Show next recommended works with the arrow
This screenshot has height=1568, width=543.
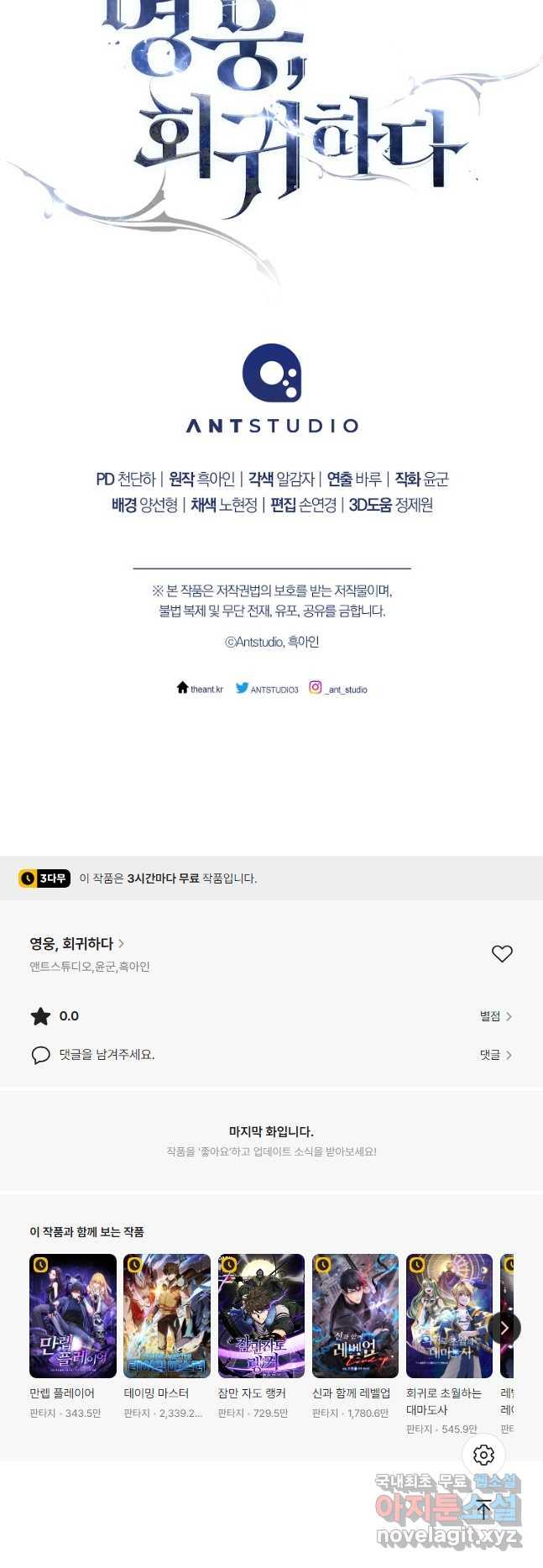point(504,1328)
